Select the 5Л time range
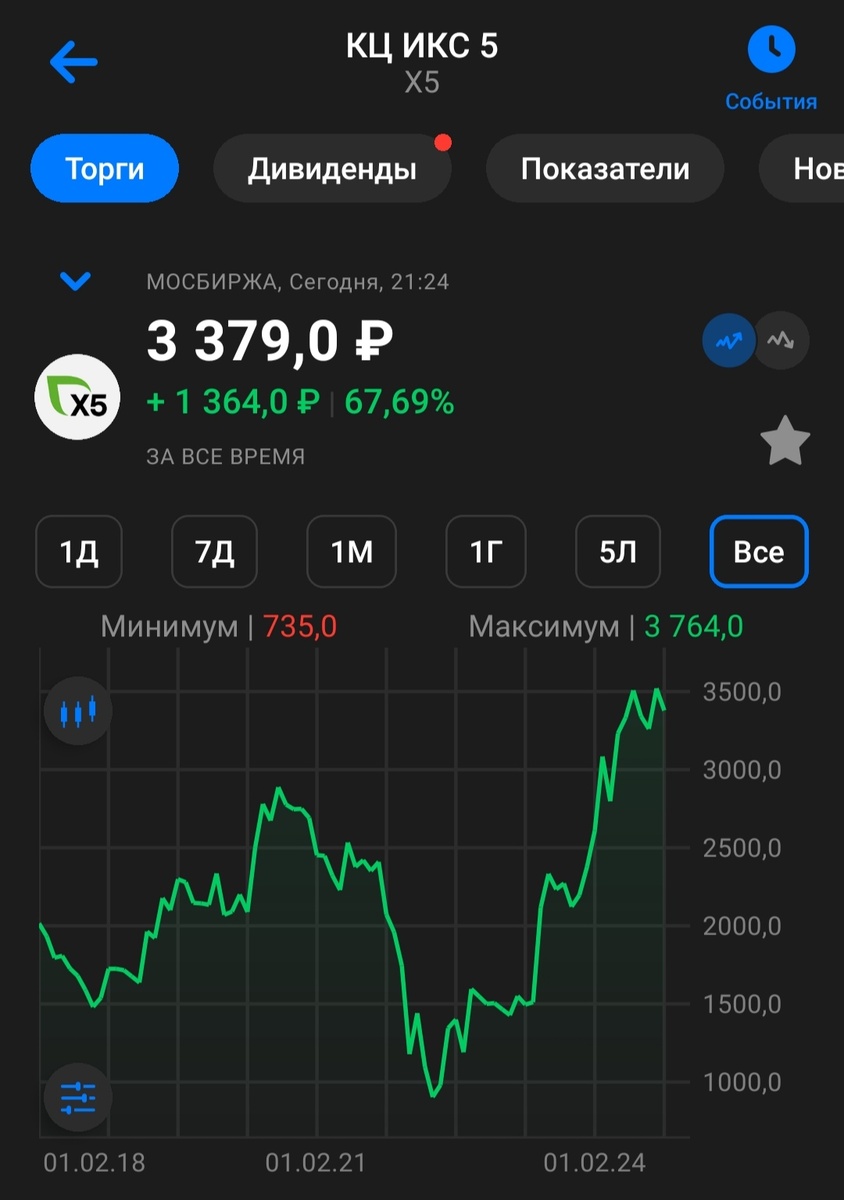 click(618, 551)
